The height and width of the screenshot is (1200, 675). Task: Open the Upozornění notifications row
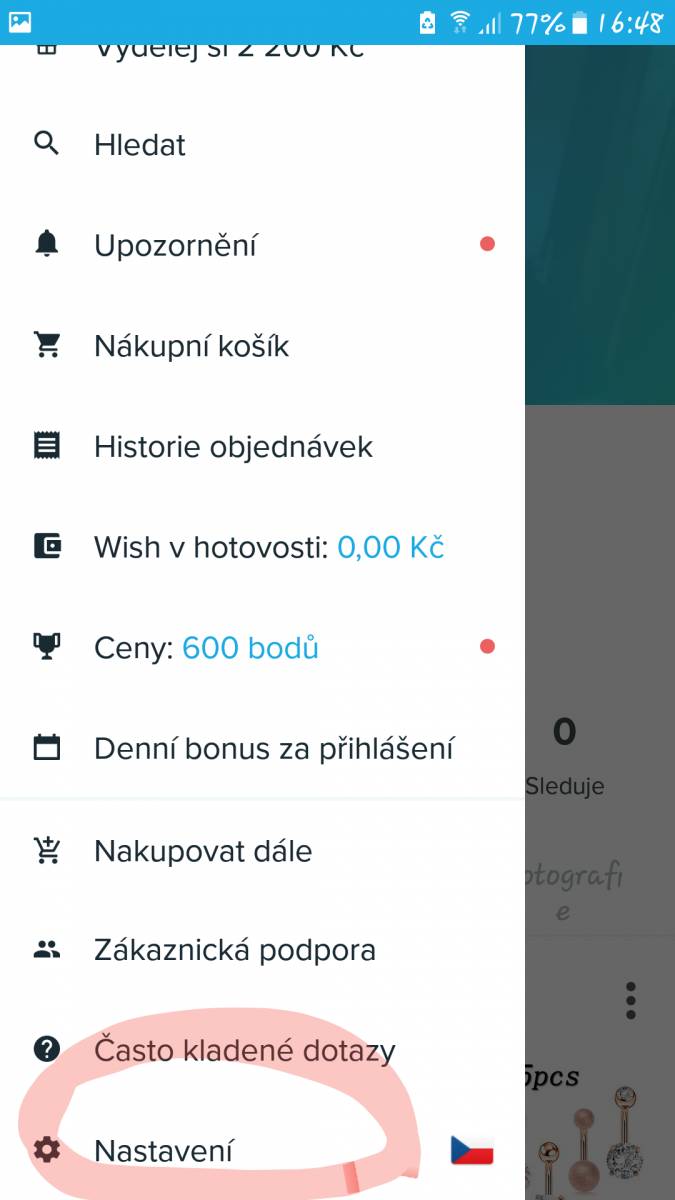click(x=262, y=245)
